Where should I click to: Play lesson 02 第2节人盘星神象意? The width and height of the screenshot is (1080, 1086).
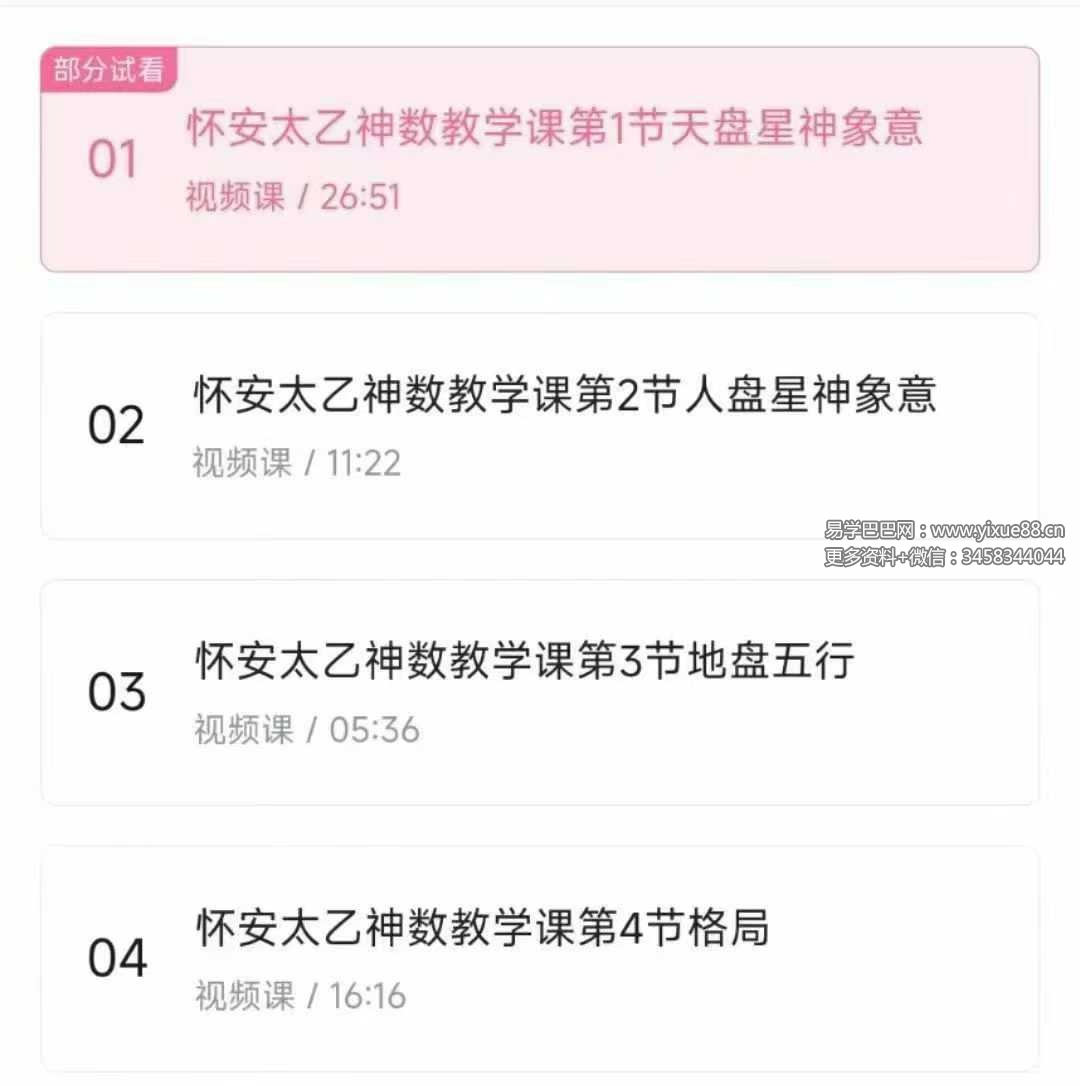coord(563,397)
